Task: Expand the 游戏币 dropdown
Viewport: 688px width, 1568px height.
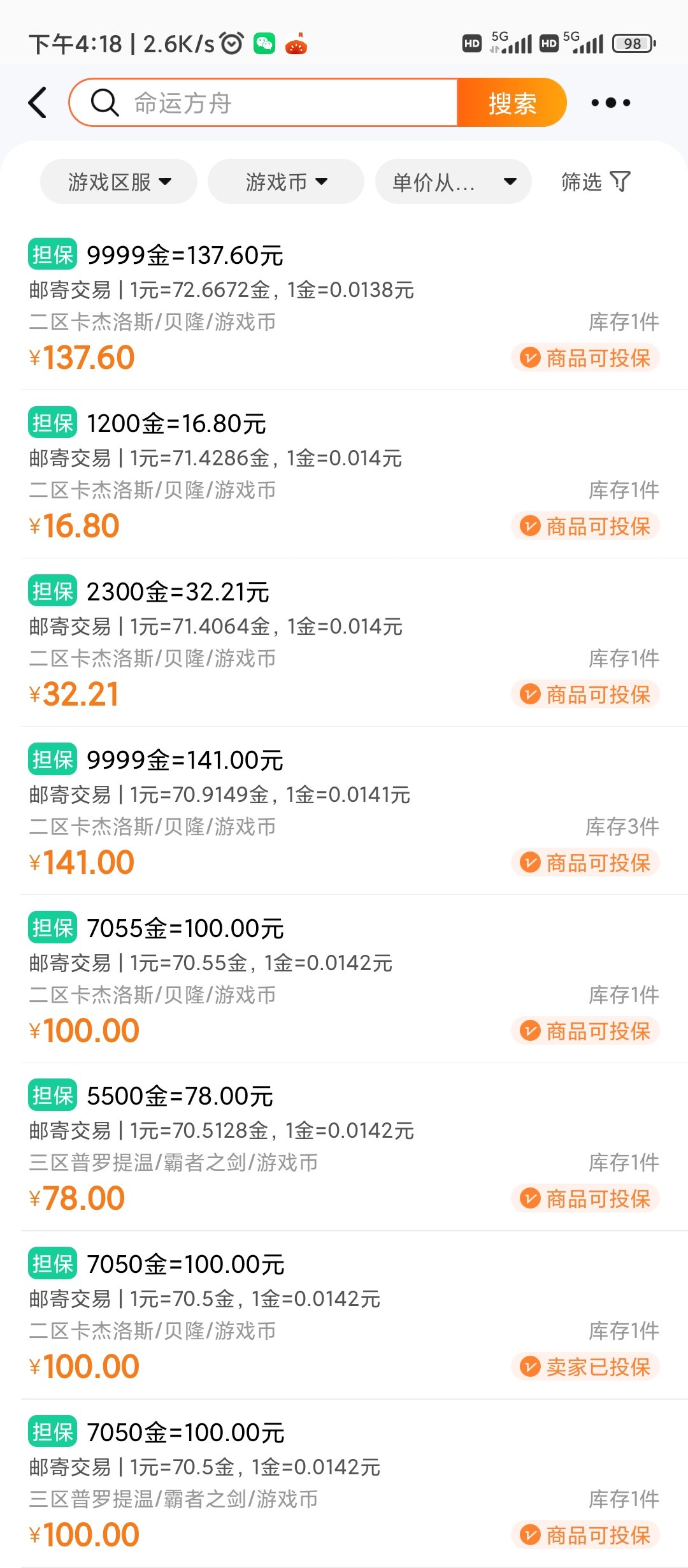Action: pos(286,182)
